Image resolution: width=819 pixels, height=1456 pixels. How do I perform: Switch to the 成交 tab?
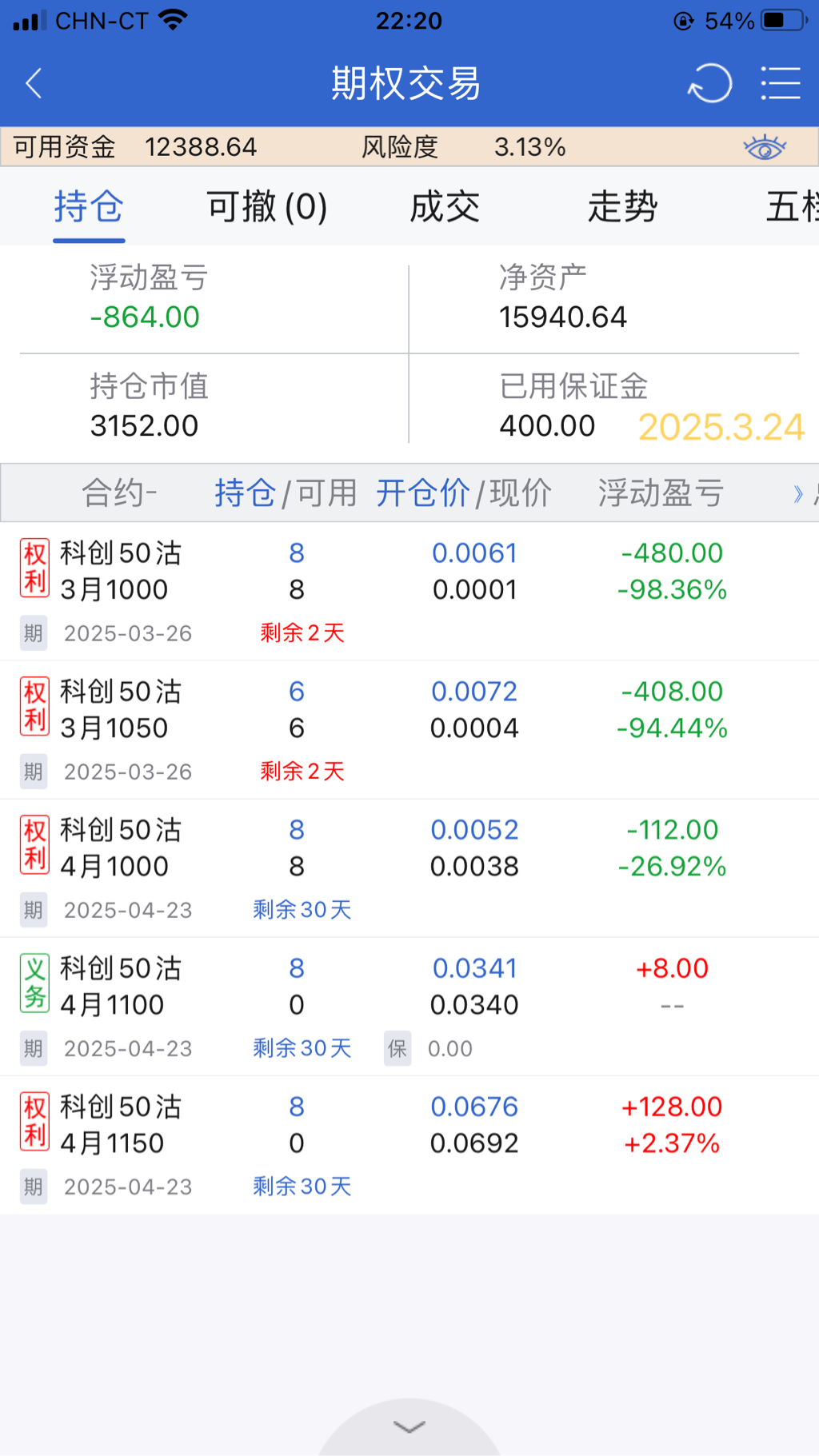pos(445,207)
